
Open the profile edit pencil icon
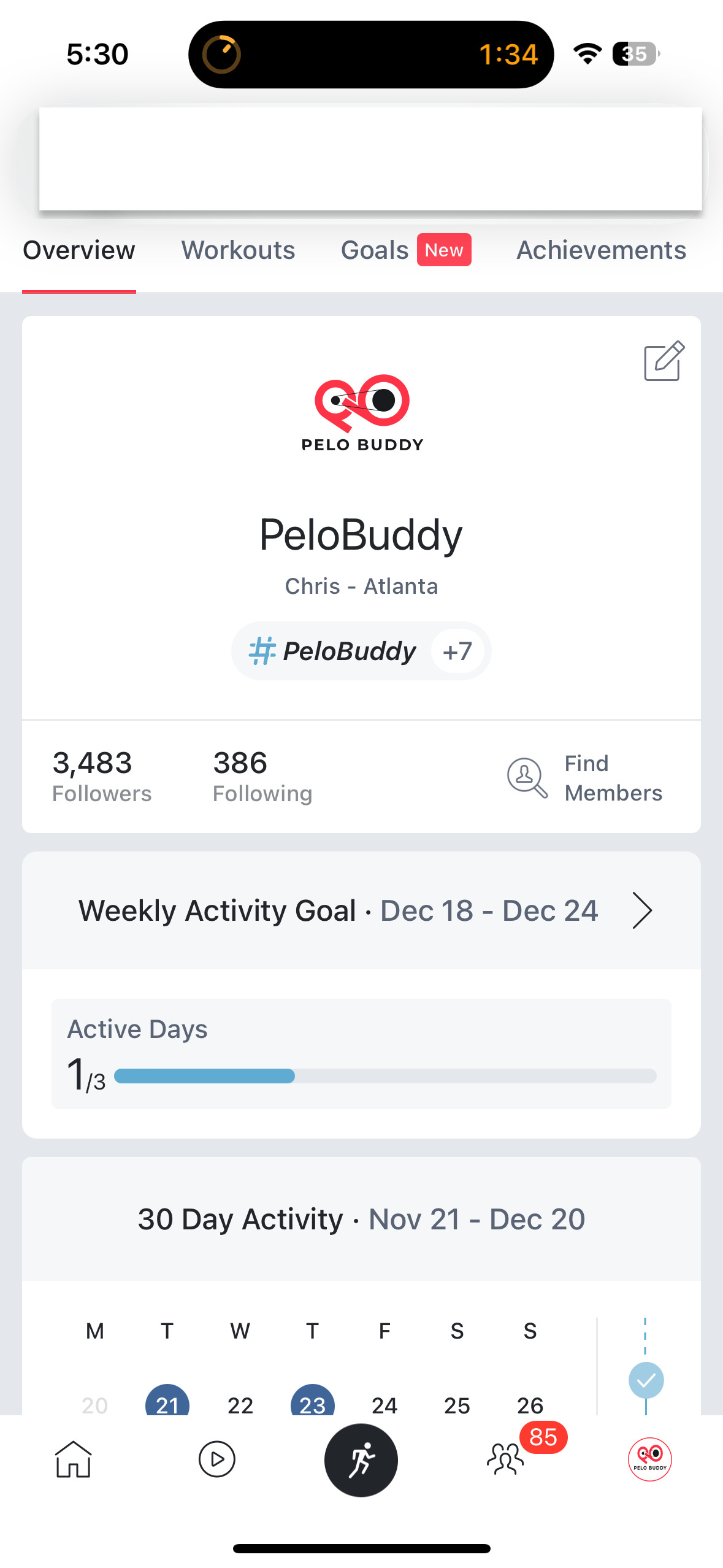pyautogui.click(x=663, y=361)
